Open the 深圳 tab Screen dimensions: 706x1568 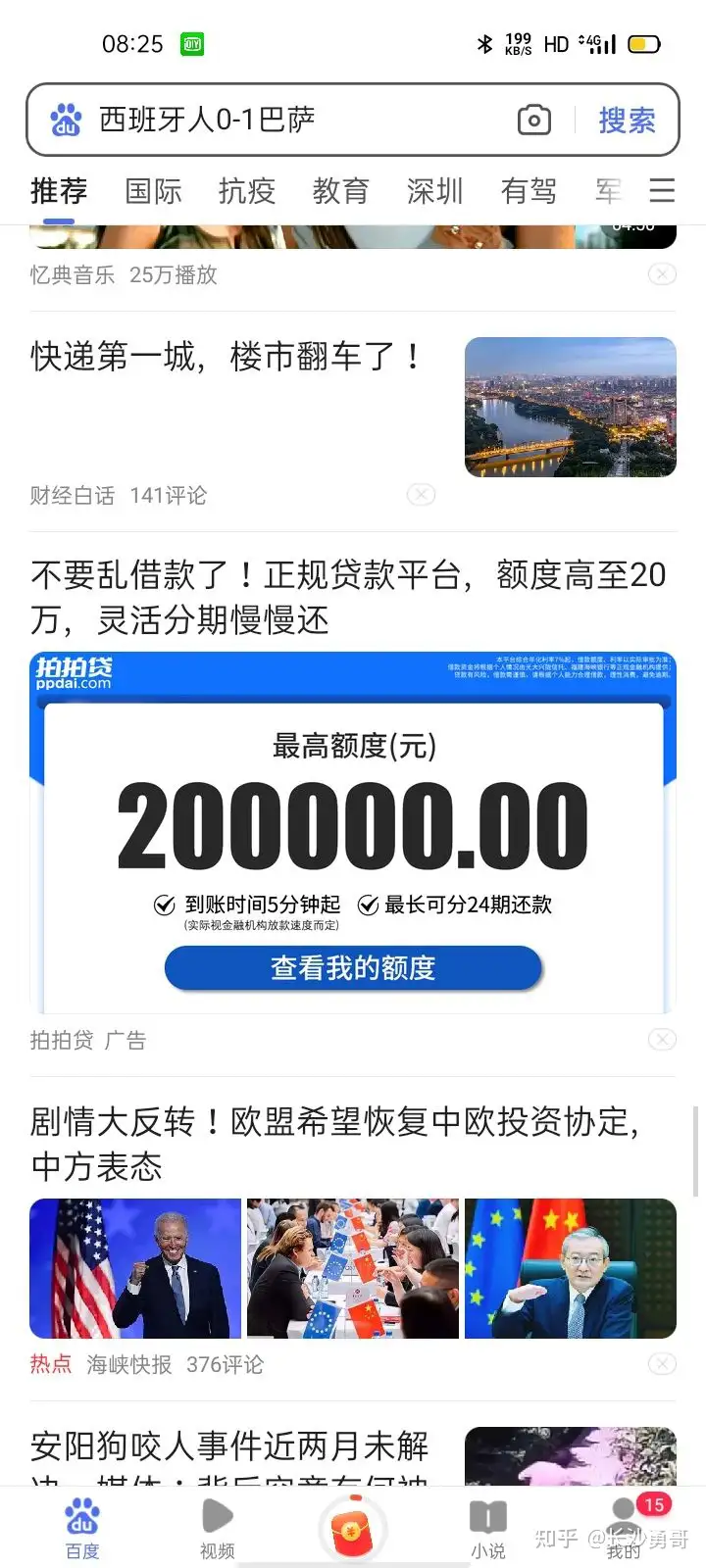click(x=434, y=191)
